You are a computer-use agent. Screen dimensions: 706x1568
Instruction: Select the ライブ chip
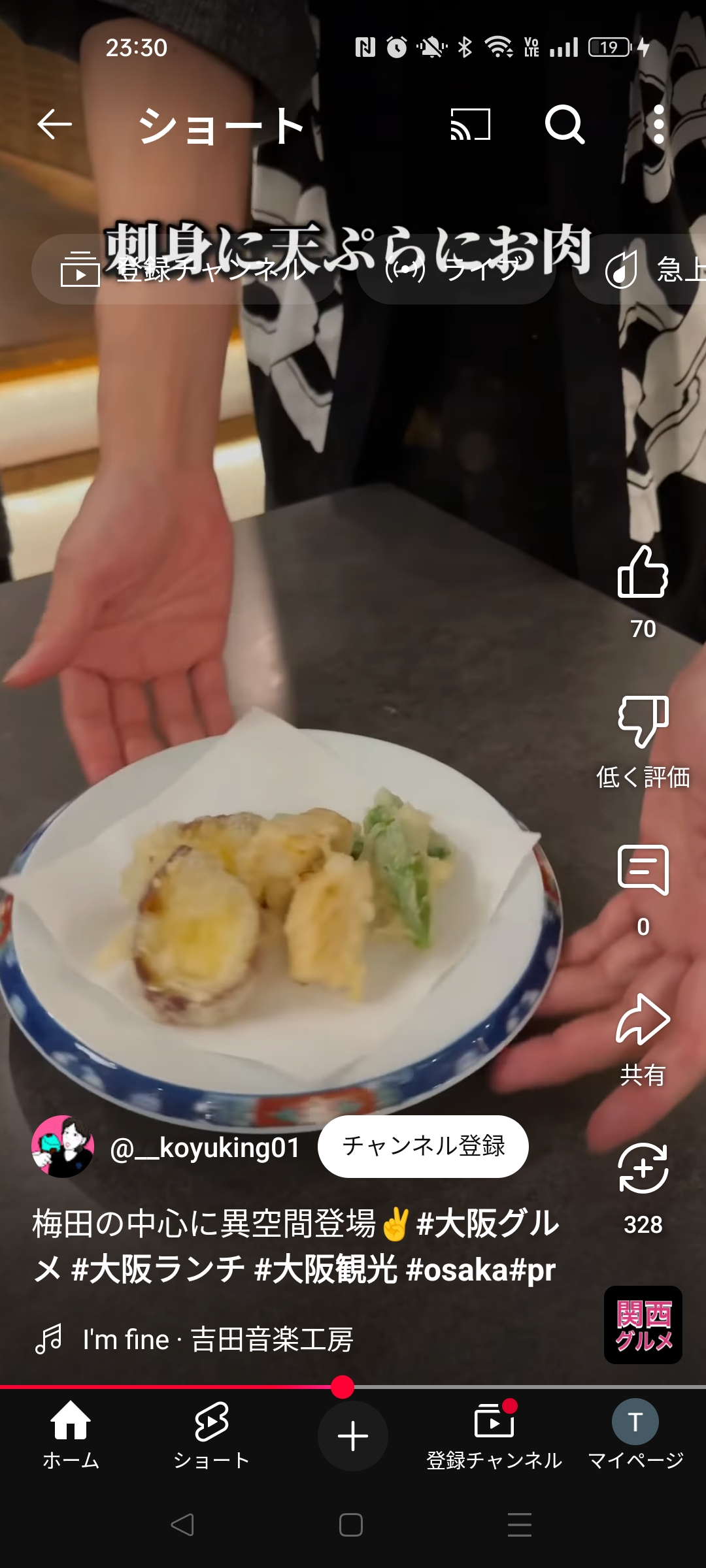pos(456,269)
